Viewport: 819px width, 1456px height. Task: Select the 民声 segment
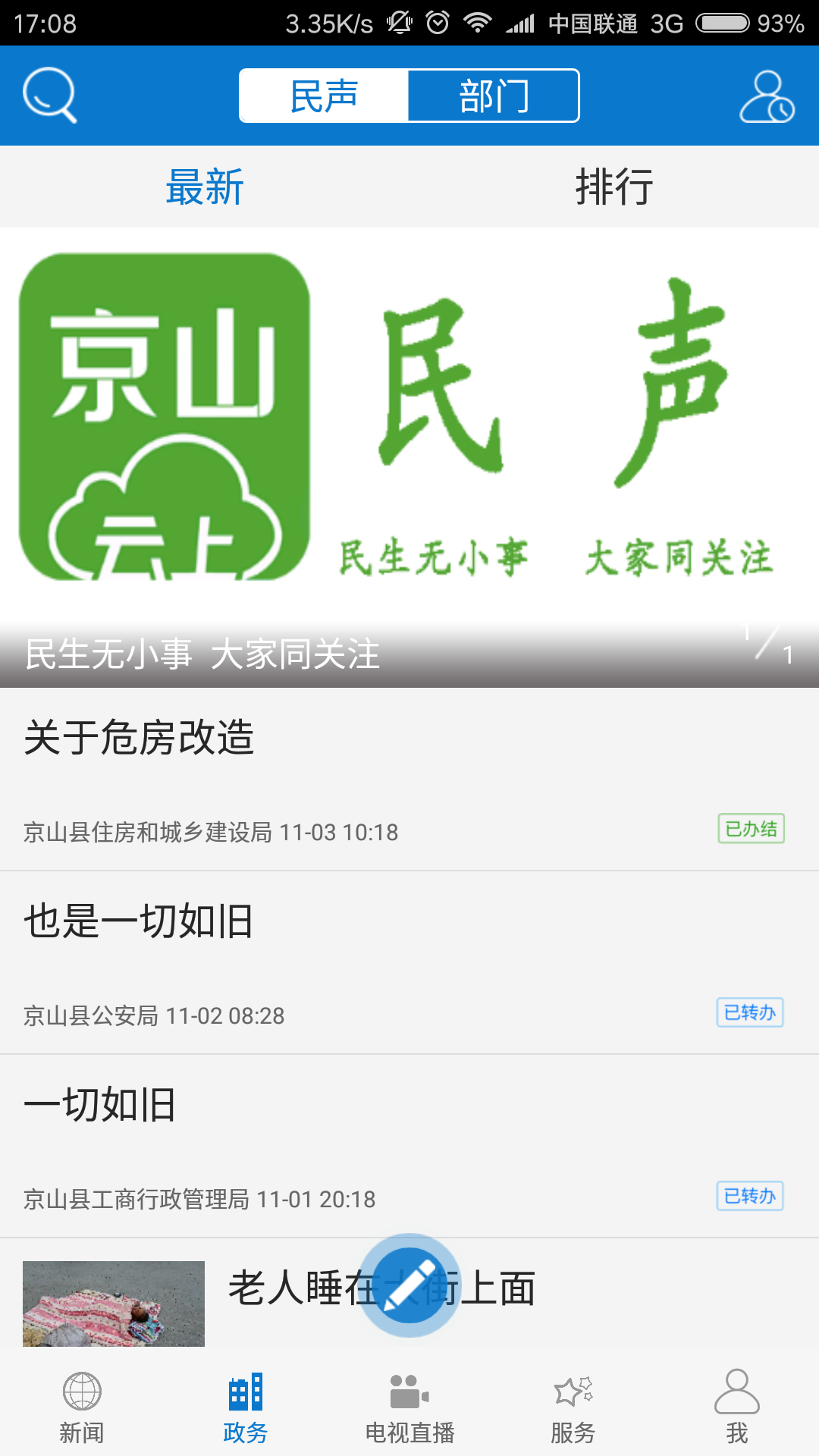pyautogui.click(x=325, y=96)
